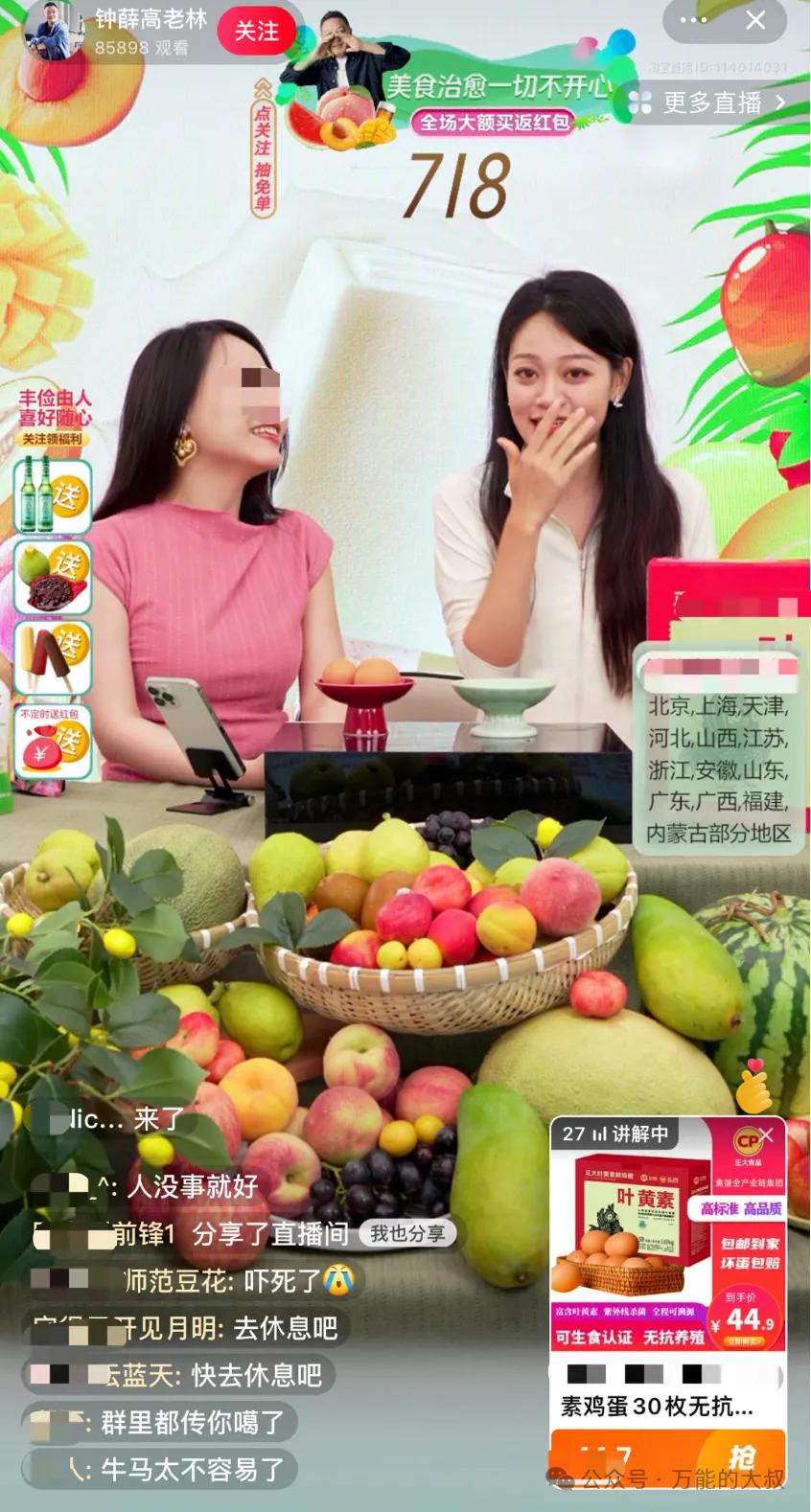Open the liquor bottle giveaway tile
The image size is (811, 1512).
53,495
